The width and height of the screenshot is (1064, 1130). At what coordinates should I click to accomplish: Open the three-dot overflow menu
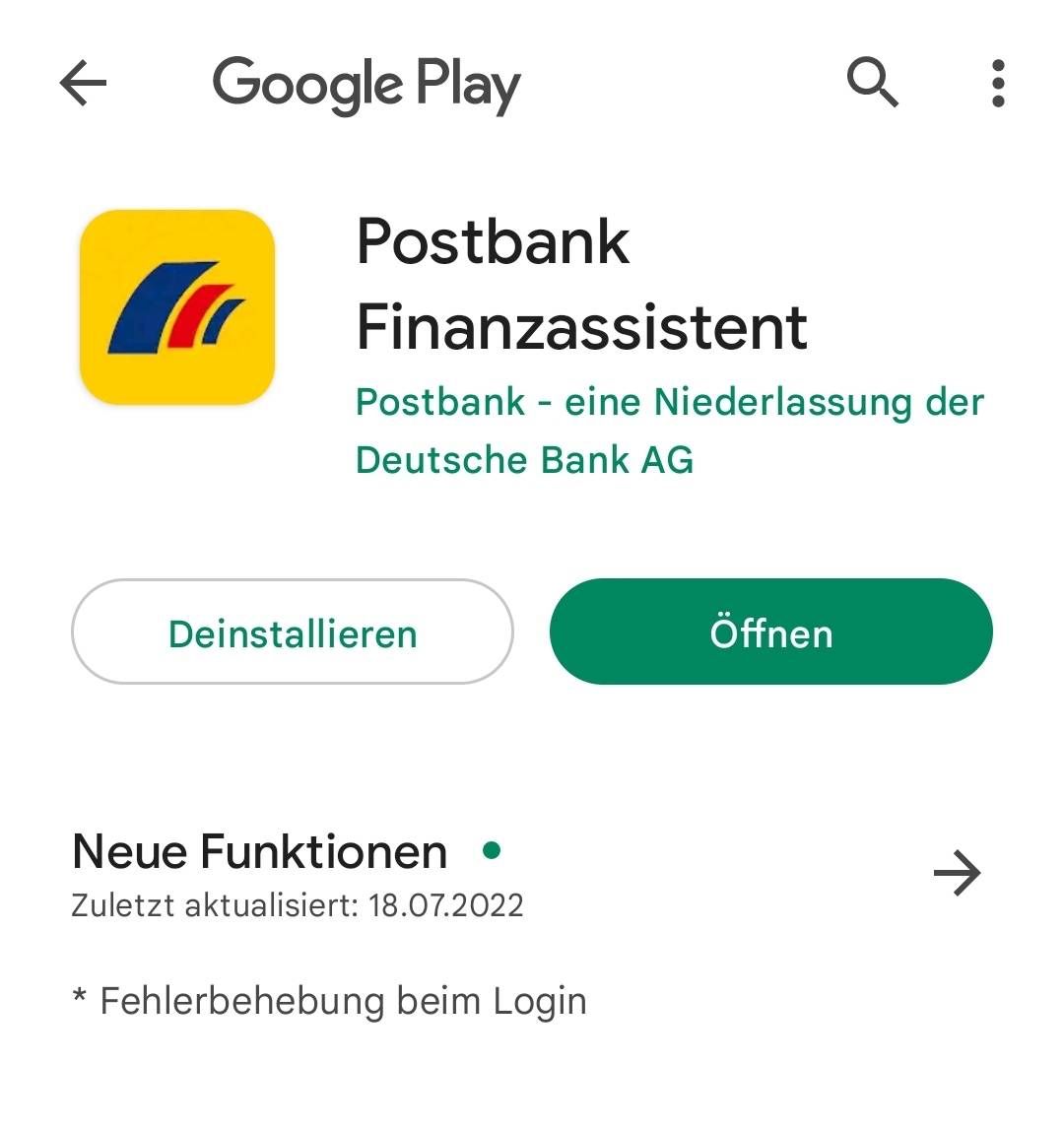click(x=998, y=83)
